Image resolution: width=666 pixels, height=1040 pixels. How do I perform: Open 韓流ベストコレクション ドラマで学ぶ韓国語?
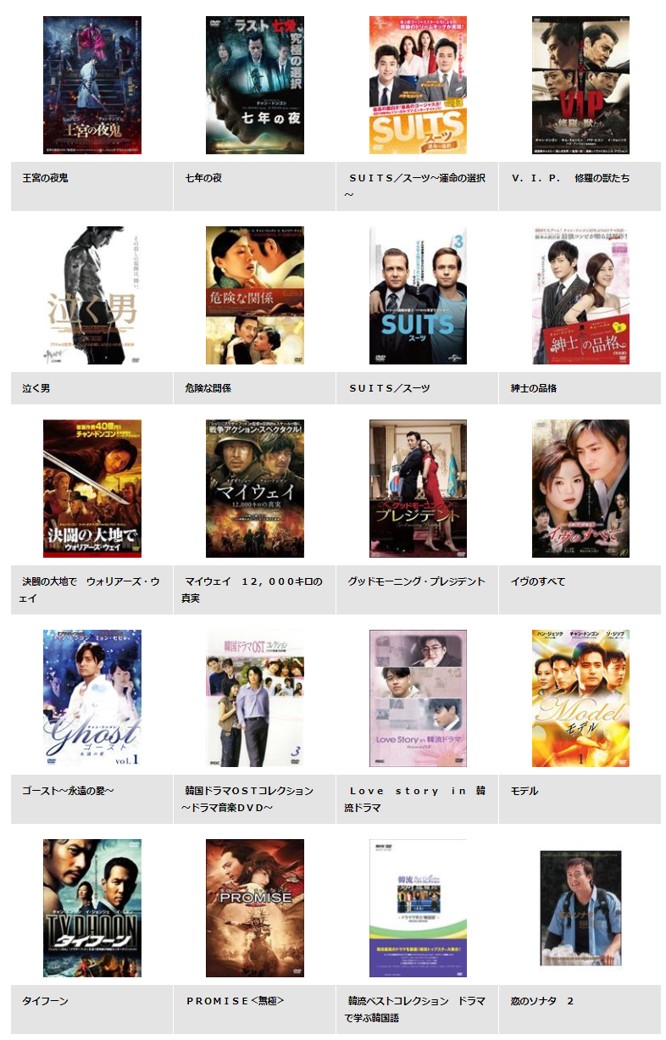pyautogui.click(x=418, y=908)
